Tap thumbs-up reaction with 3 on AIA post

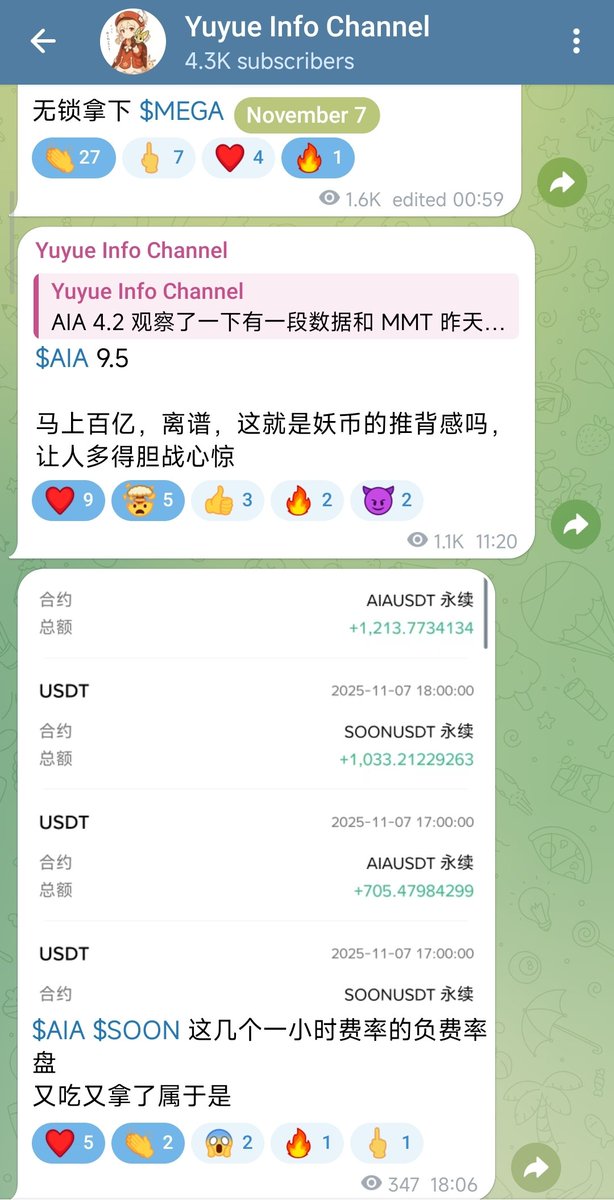(227, 500)
